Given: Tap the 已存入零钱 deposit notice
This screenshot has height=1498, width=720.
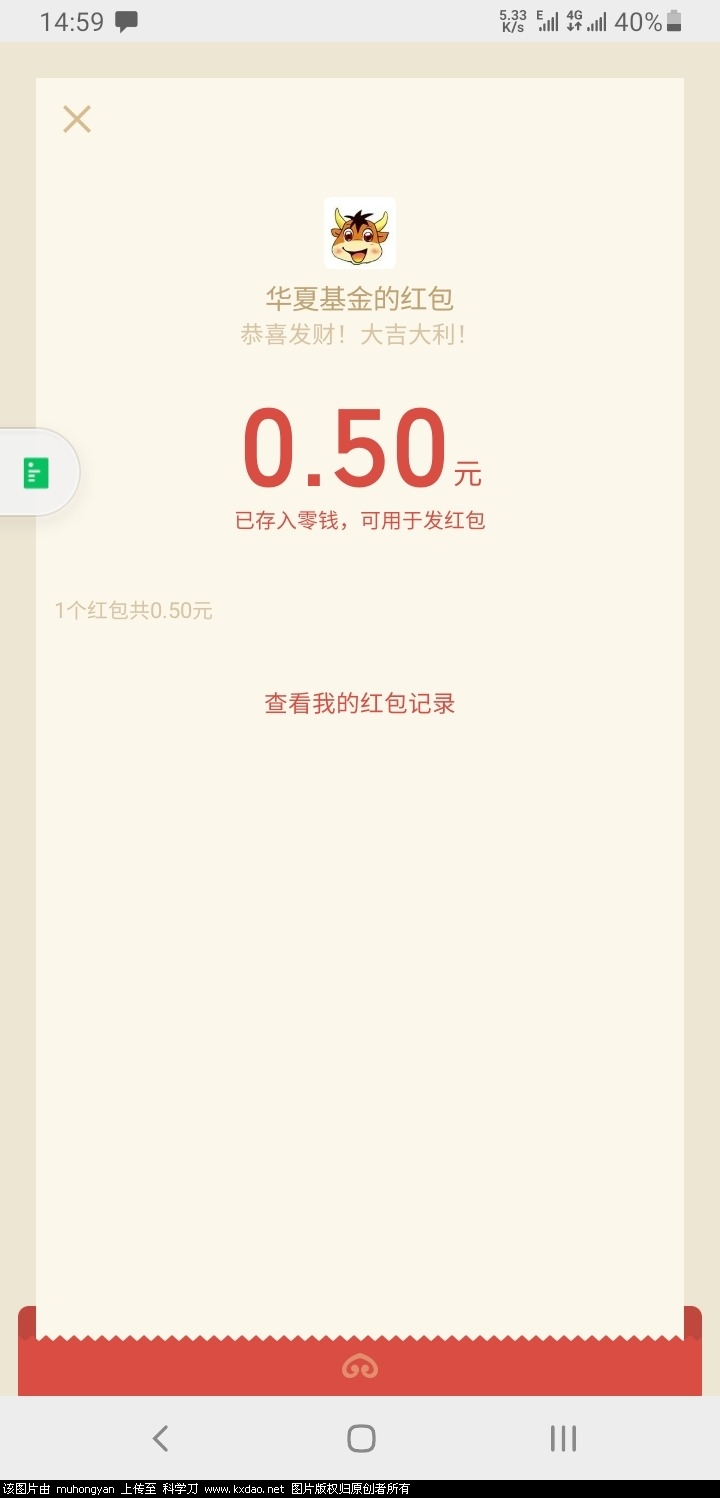Looking at the screenshot, I should pos(358,520).
